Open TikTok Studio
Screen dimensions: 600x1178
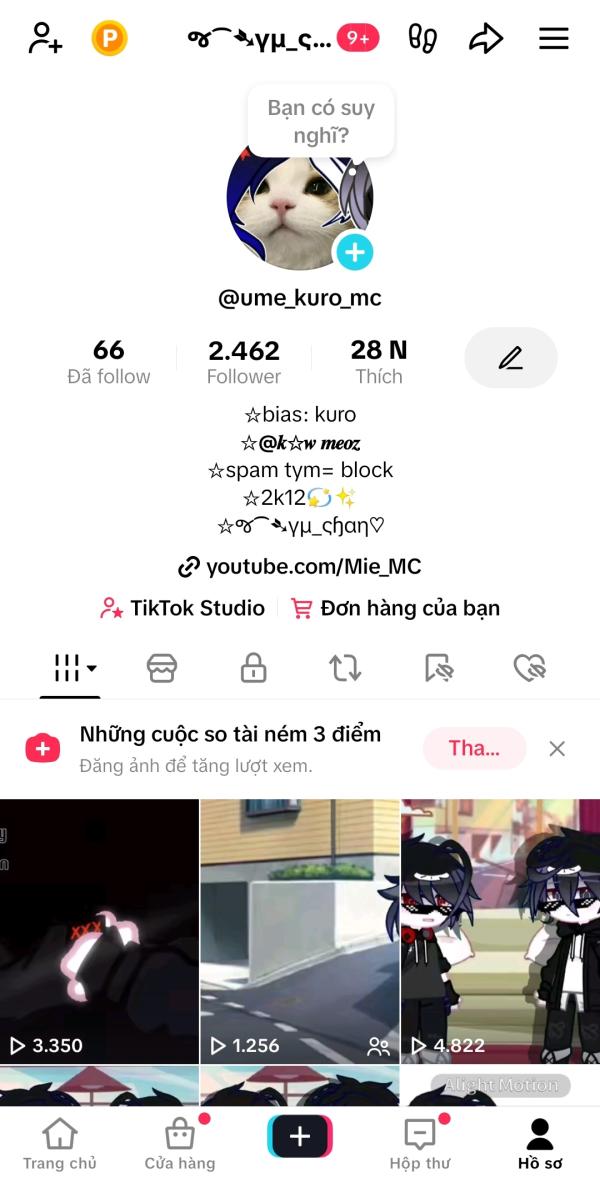pos(183,608)
